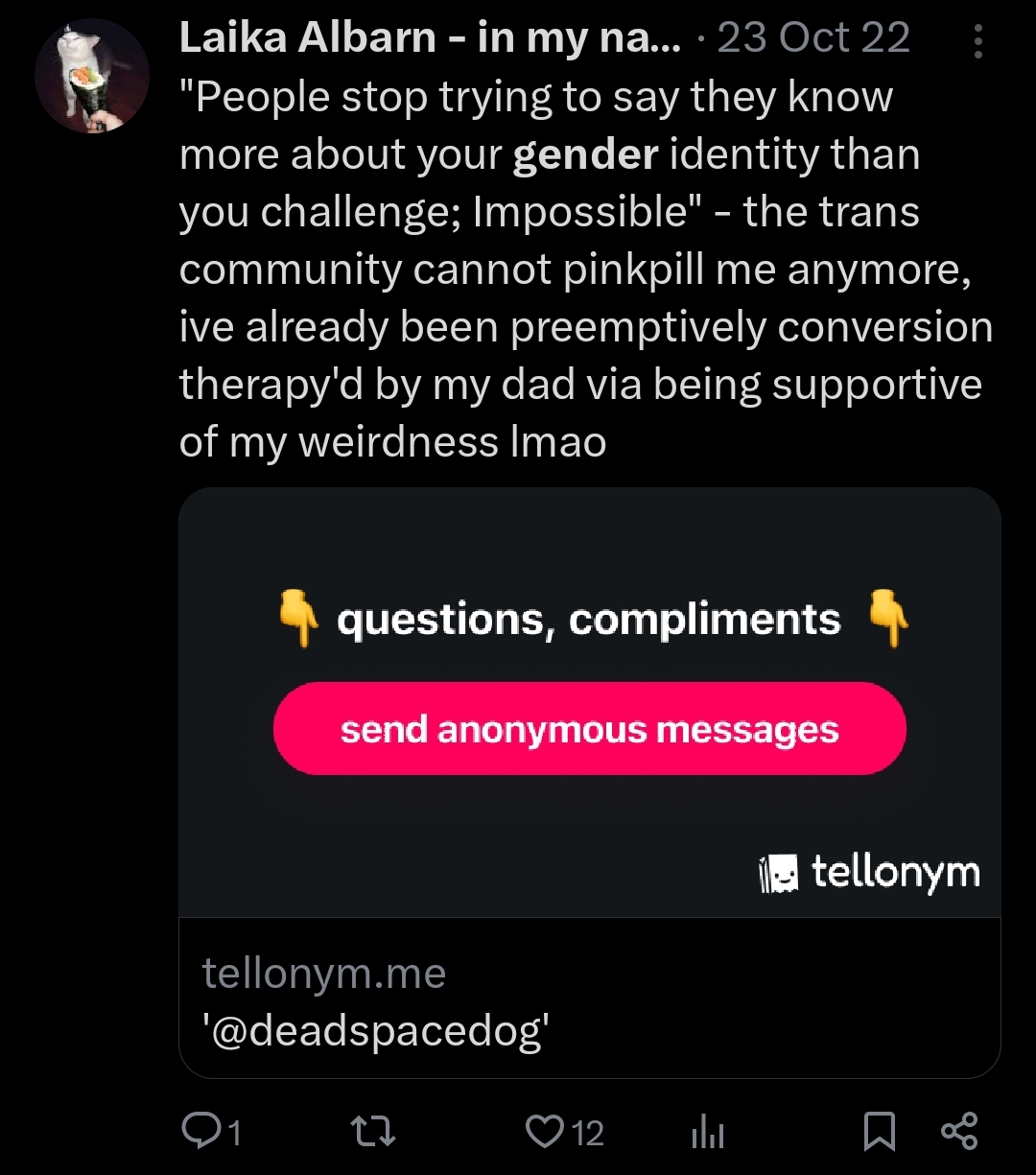Reply to Laika Albarn's tweet
This screenshot has height=1175, width=1036.
coord(200,1132)
